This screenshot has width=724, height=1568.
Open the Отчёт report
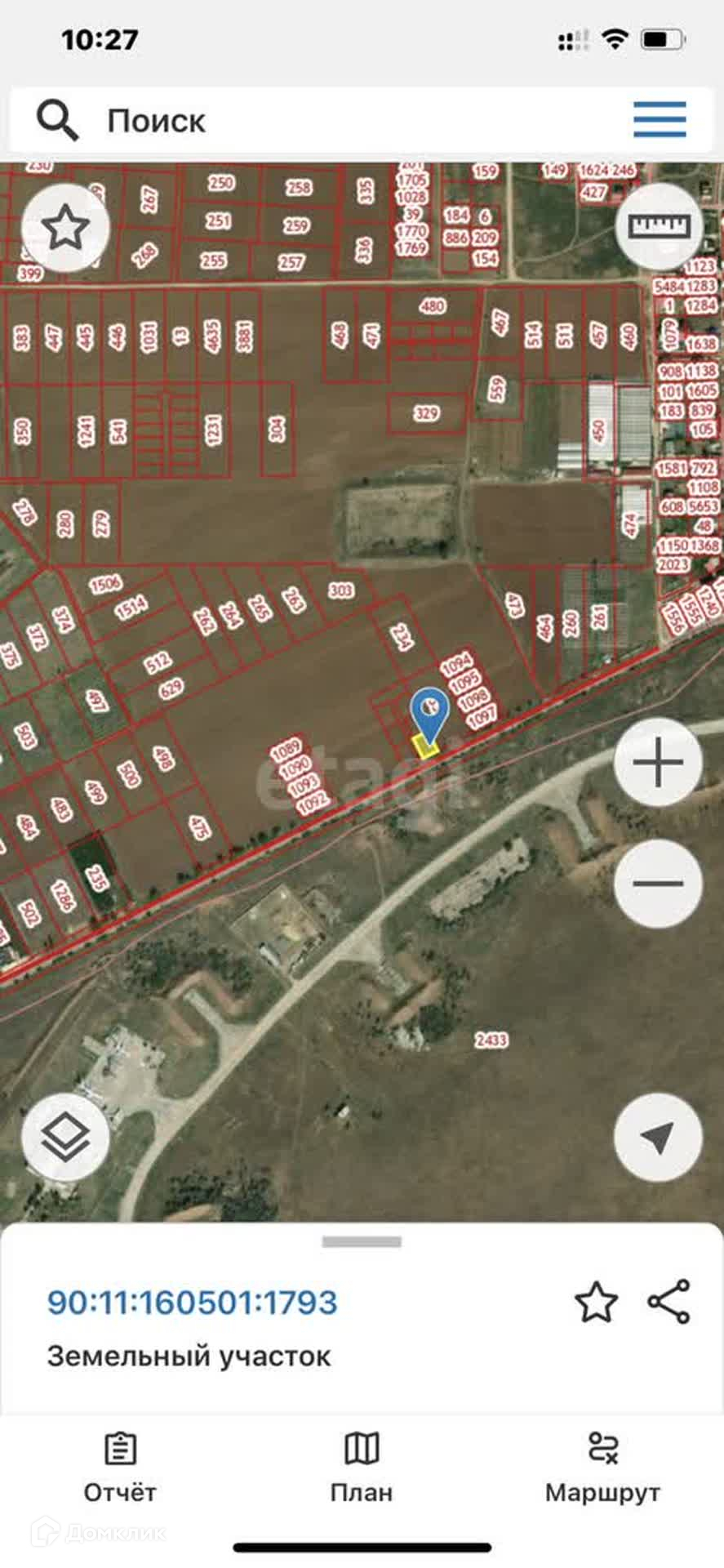point(120,1467)
